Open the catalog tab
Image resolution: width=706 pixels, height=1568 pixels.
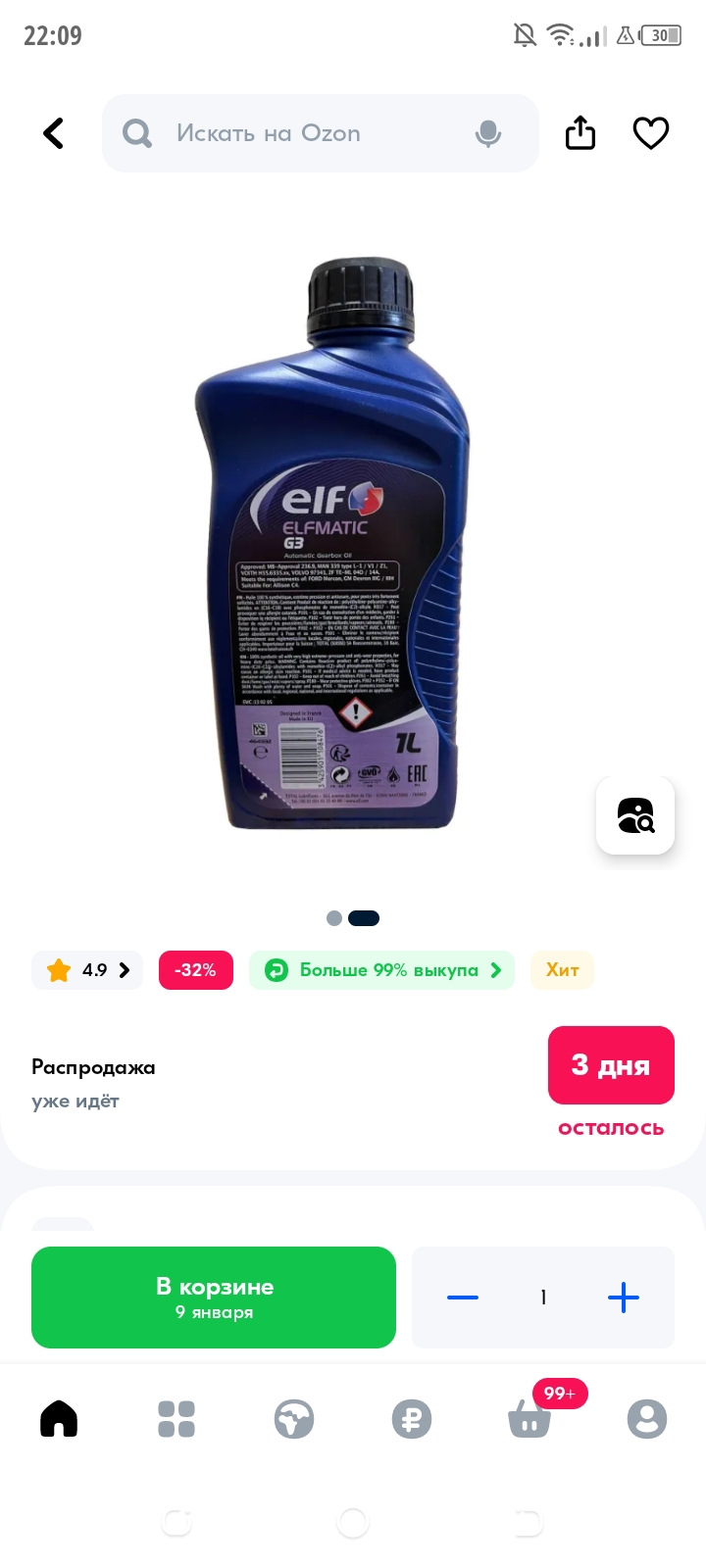click(176, 1418)
